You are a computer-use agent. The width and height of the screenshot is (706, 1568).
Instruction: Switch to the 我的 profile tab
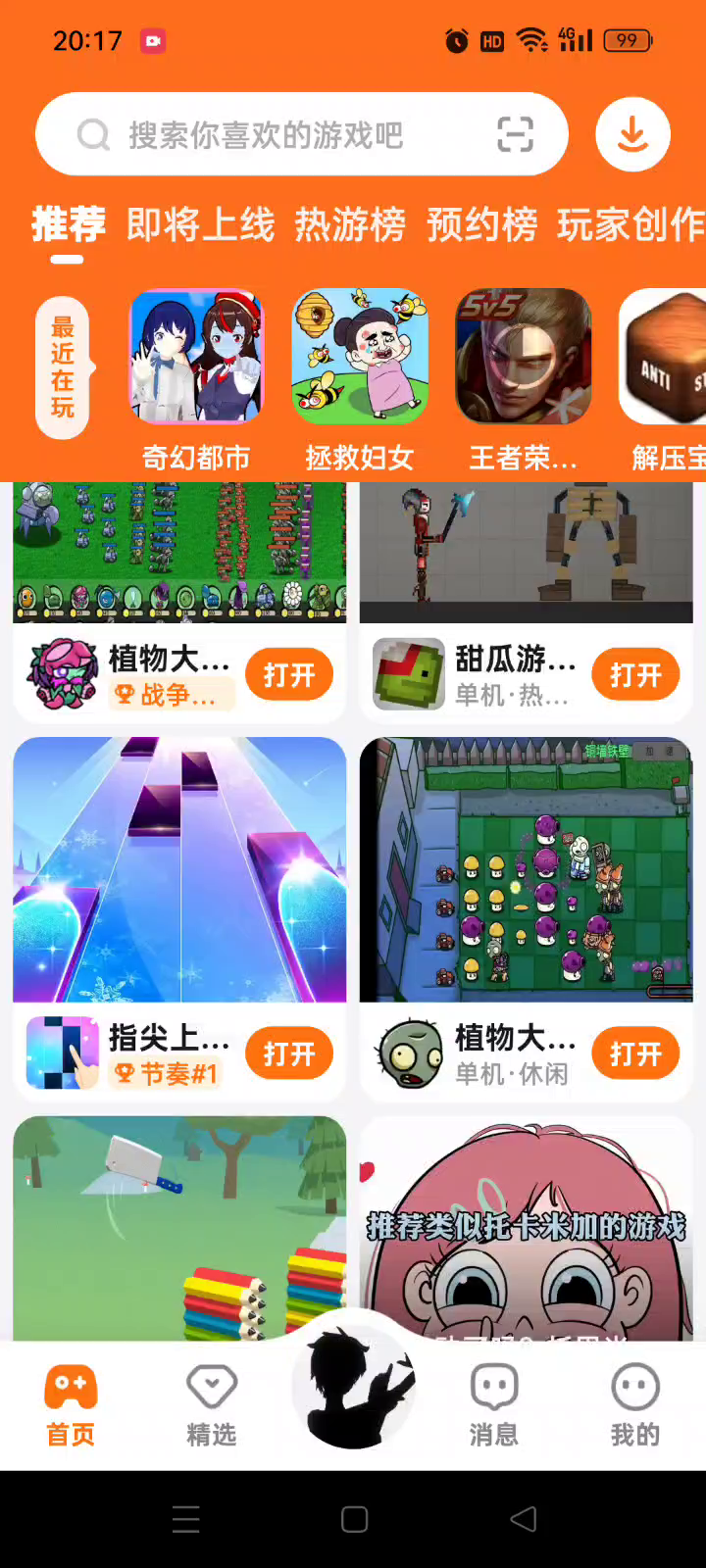[634, 1405]
